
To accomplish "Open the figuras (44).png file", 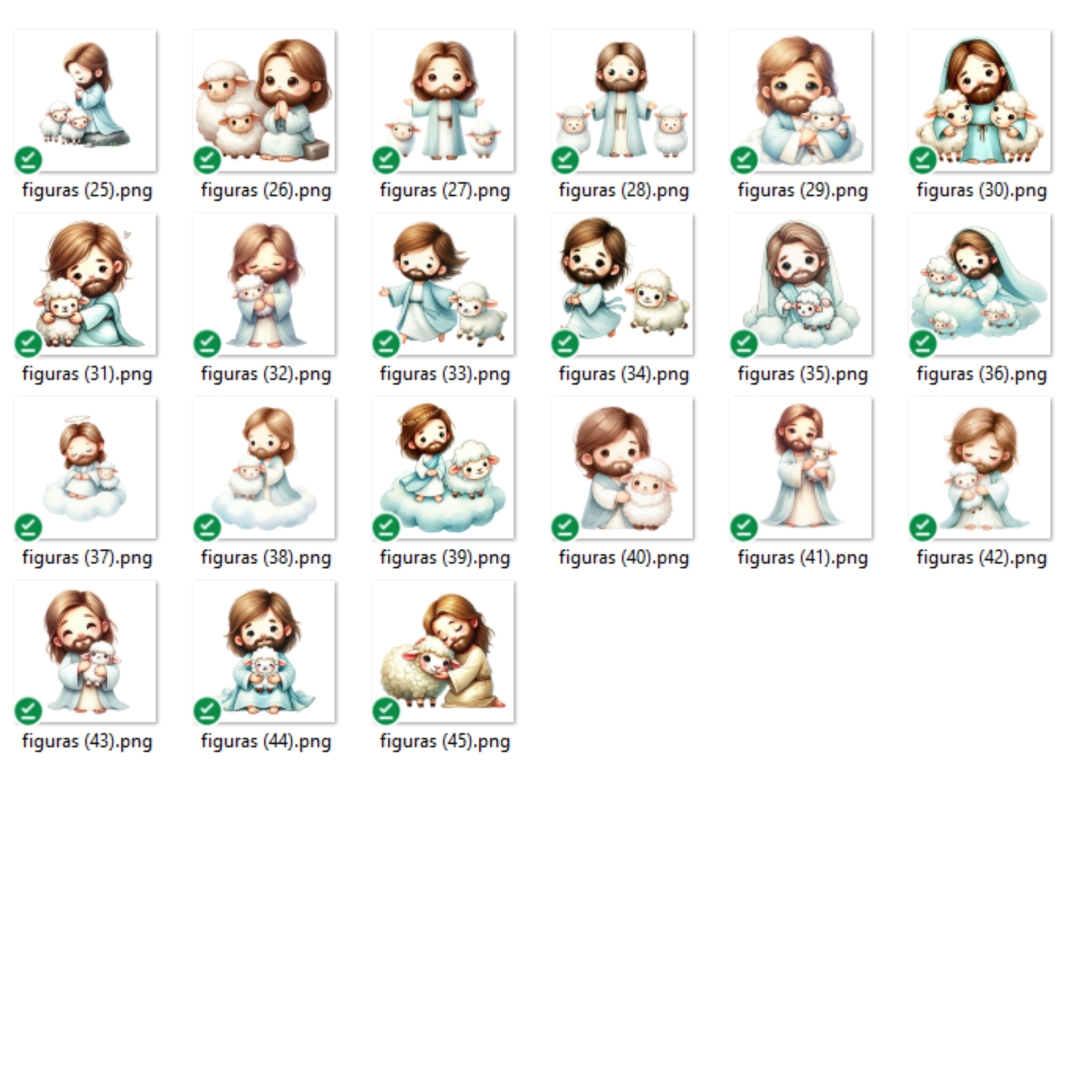I will [264, 652].
